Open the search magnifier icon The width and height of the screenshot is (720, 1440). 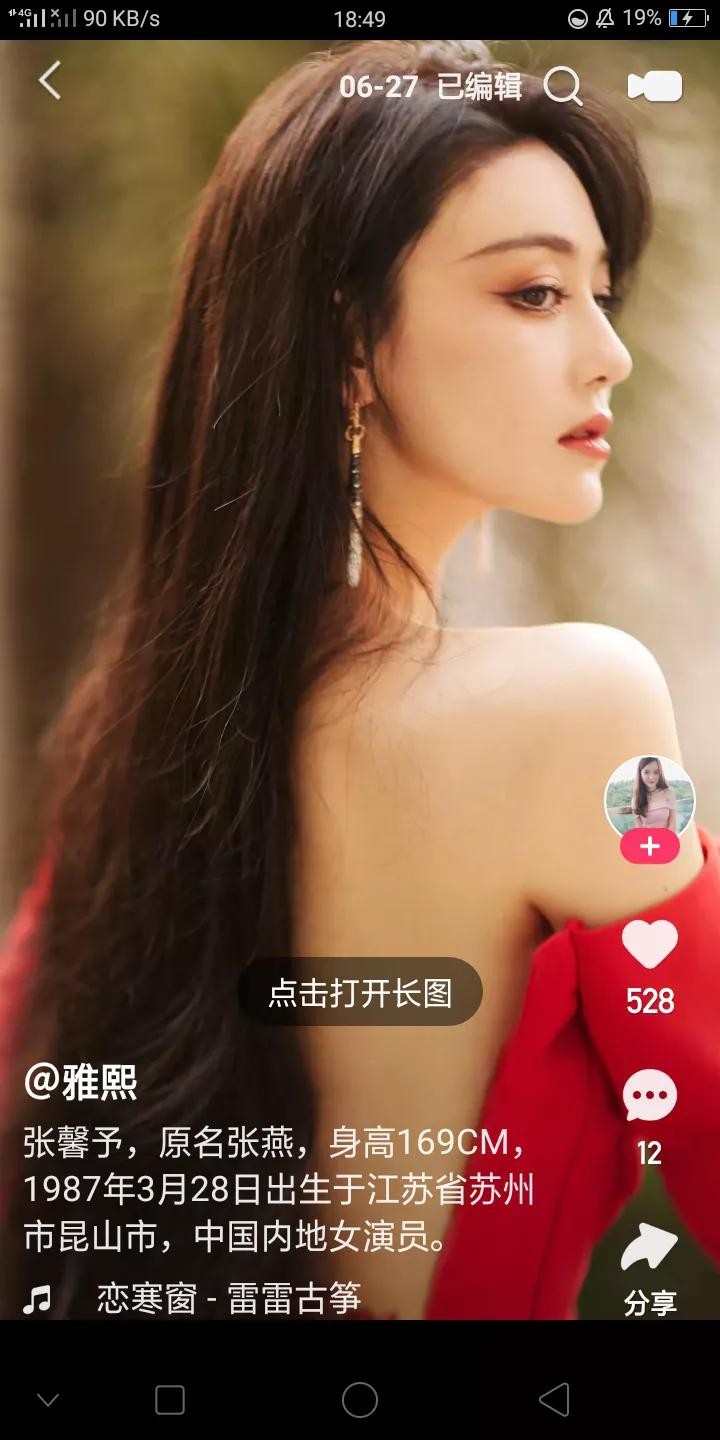click(563, 87)
